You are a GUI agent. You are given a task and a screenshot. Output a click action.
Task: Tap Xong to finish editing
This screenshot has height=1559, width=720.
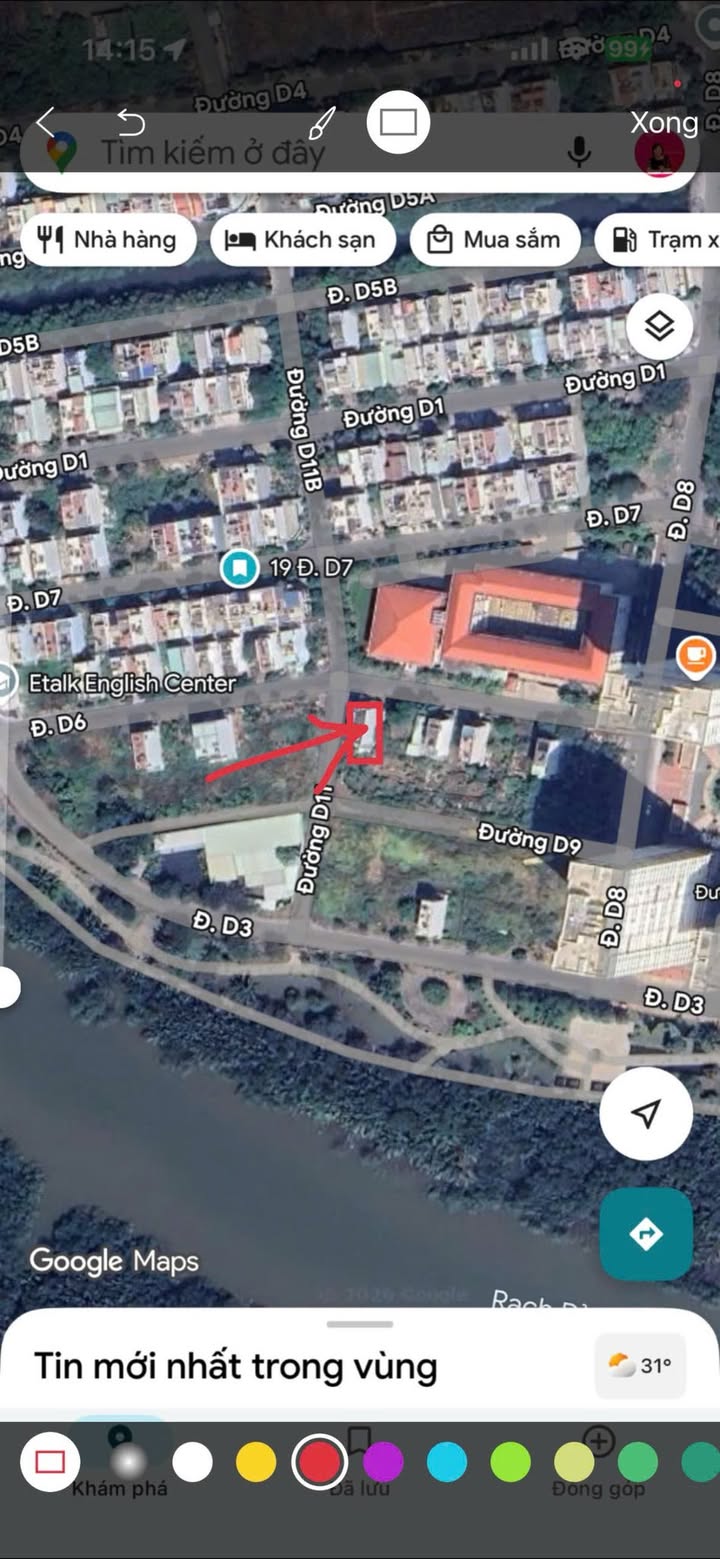tap(664, 123)
